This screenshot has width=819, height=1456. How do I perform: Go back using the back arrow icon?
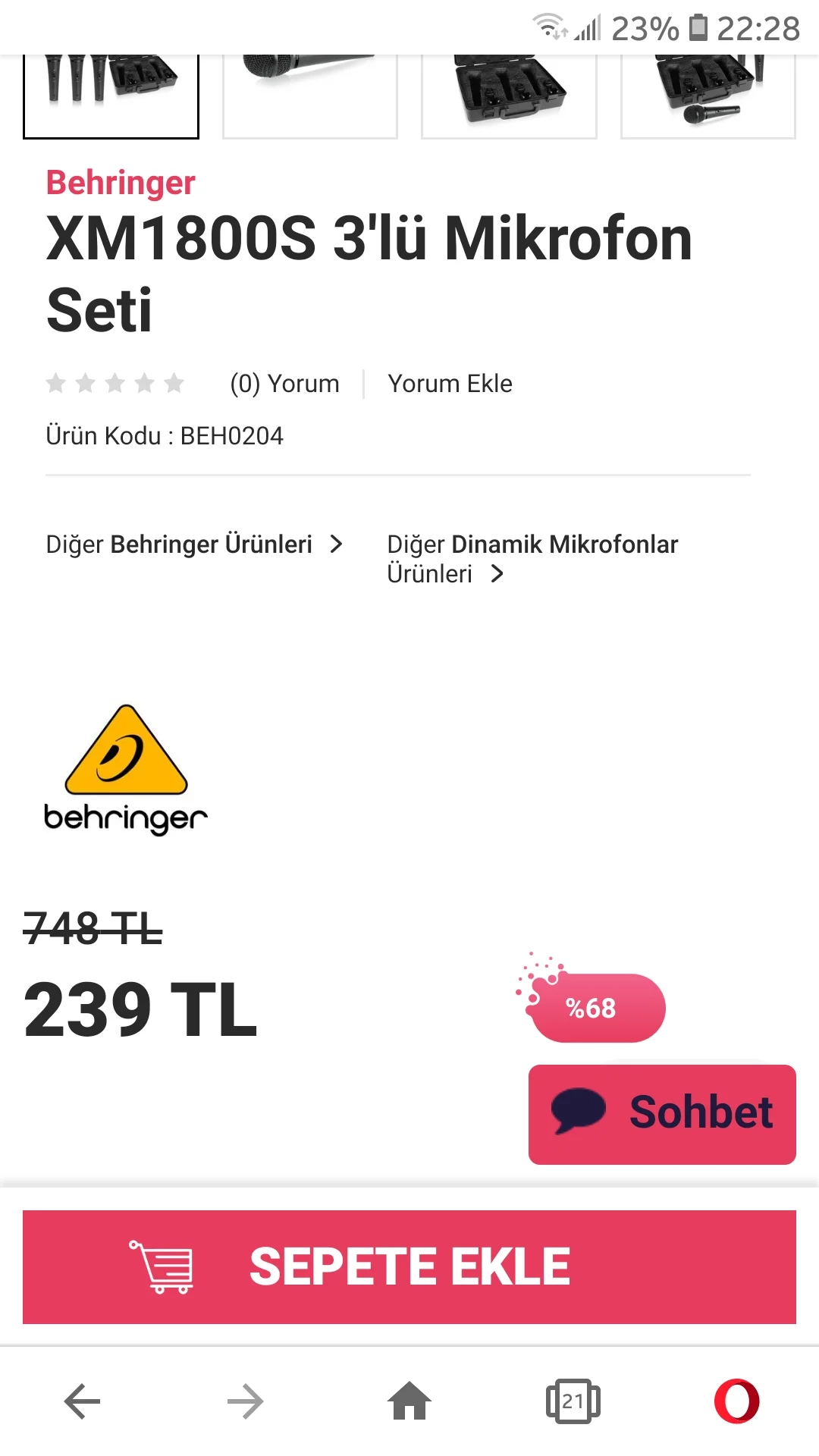[80, 1402]
